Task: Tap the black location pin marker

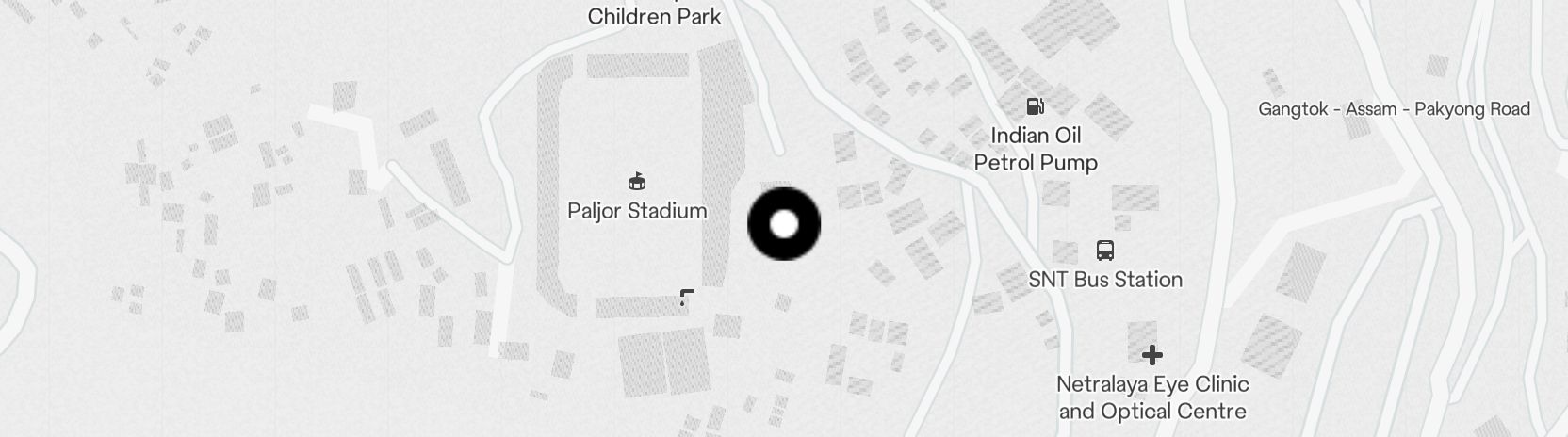Action: 784,224
